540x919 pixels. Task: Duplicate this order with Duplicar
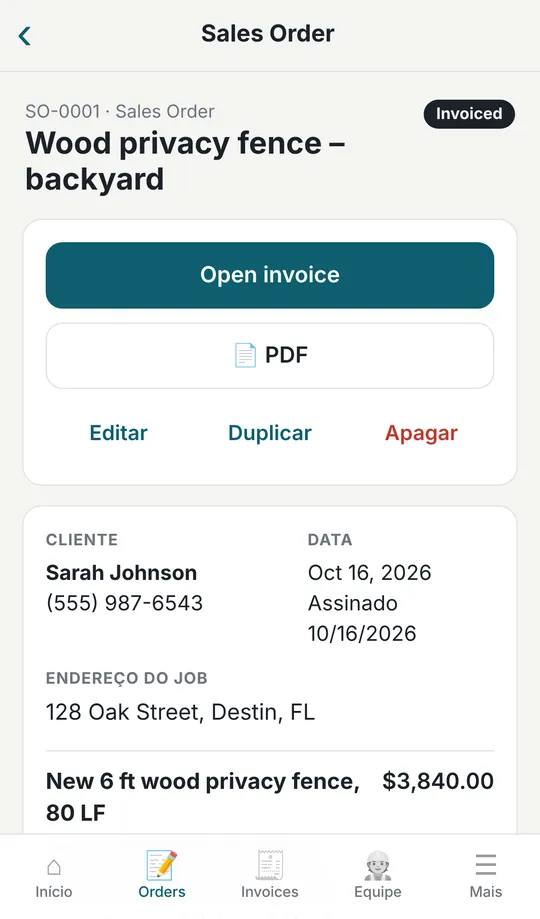click(x=270, y=433)
